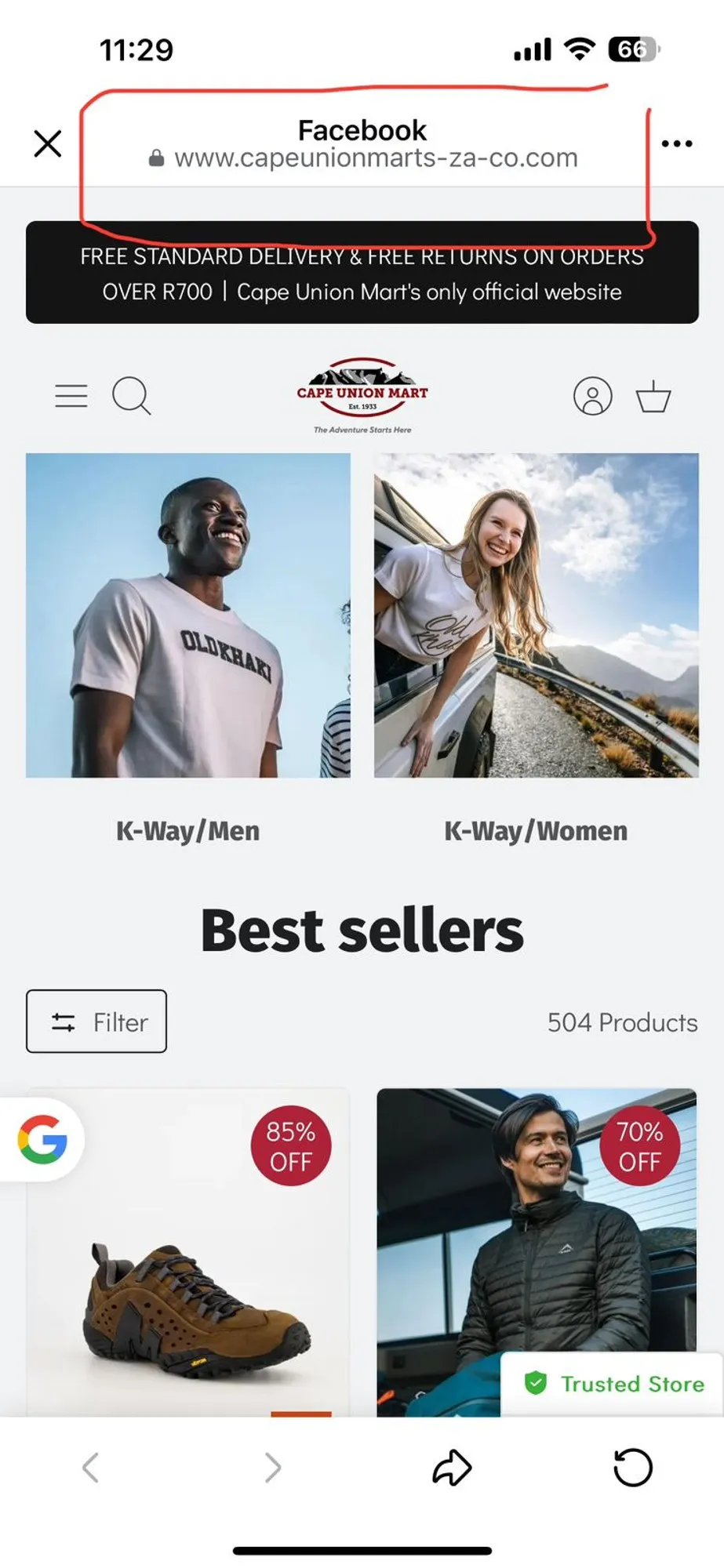Open the account profile icon
Screen dimensions: 724x1568
pyautogui.click(x=592, y=396)
